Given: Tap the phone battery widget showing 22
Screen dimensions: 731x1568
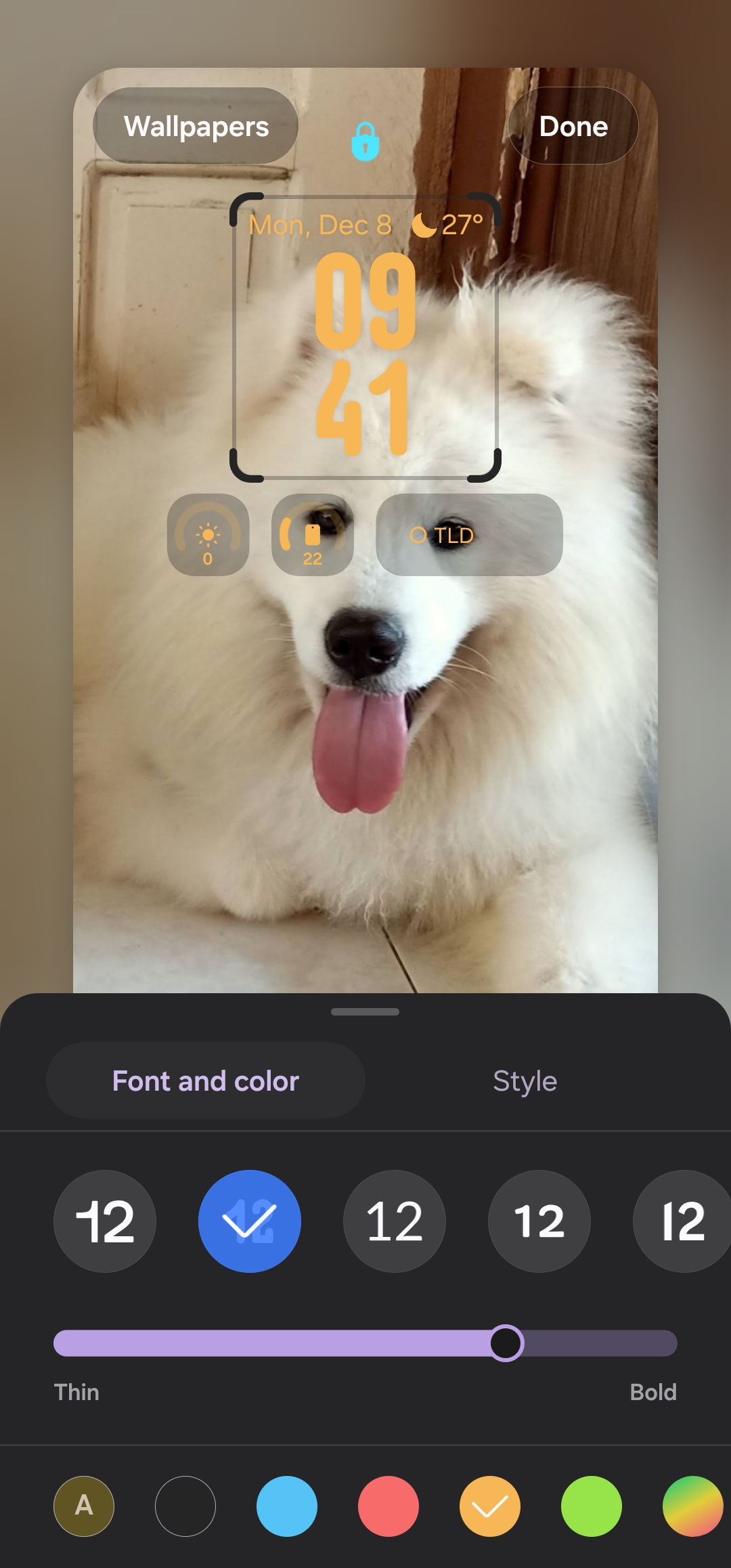Looking at the screenshot, I should pyautogui.click(x=311, y=536).
